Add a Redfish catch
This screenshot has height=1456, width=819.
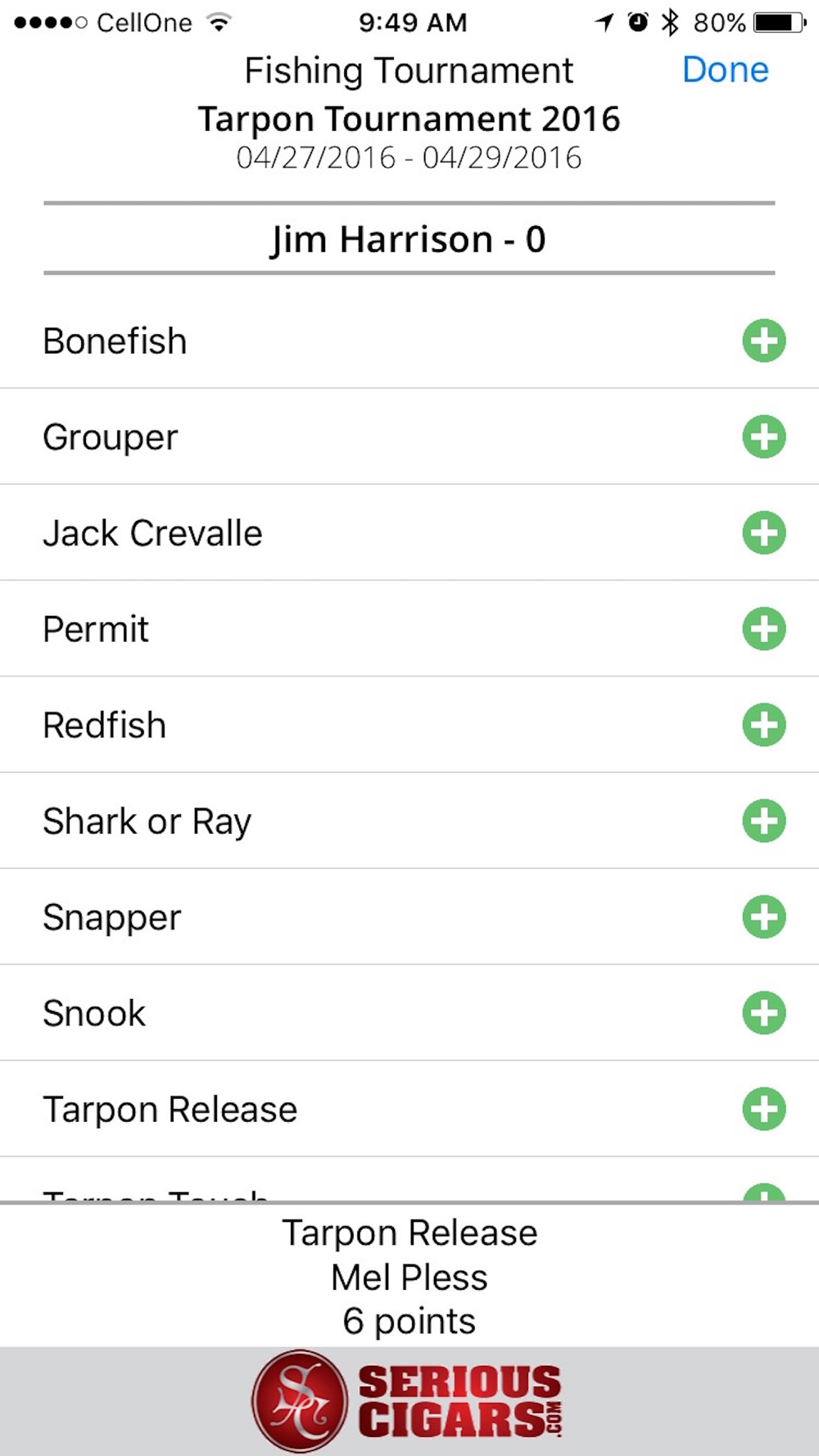764,725
